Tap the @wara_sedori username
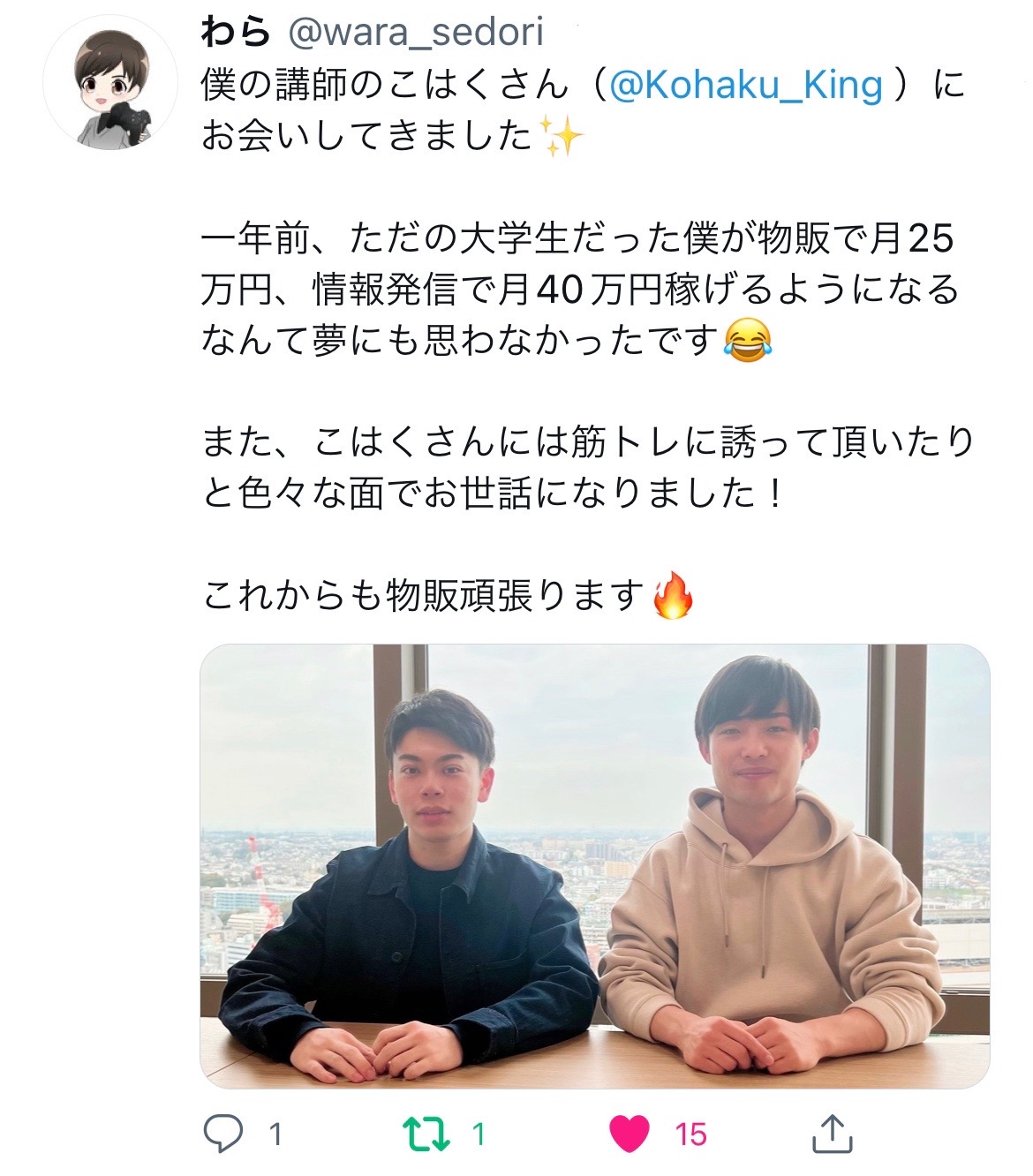1033x1176 pixels. point(416,32)
